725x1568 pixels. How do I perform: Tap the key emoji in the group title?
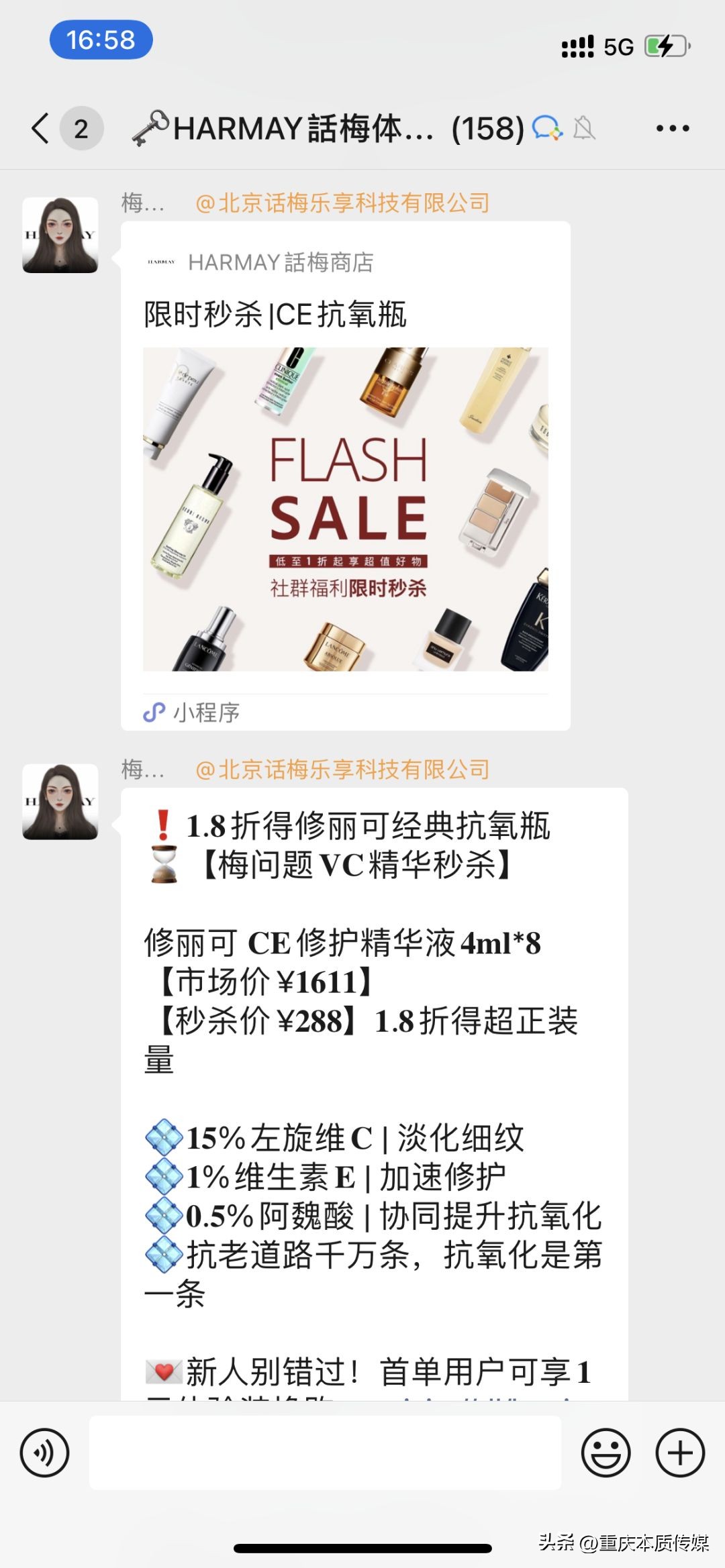(x=149, y=126)
